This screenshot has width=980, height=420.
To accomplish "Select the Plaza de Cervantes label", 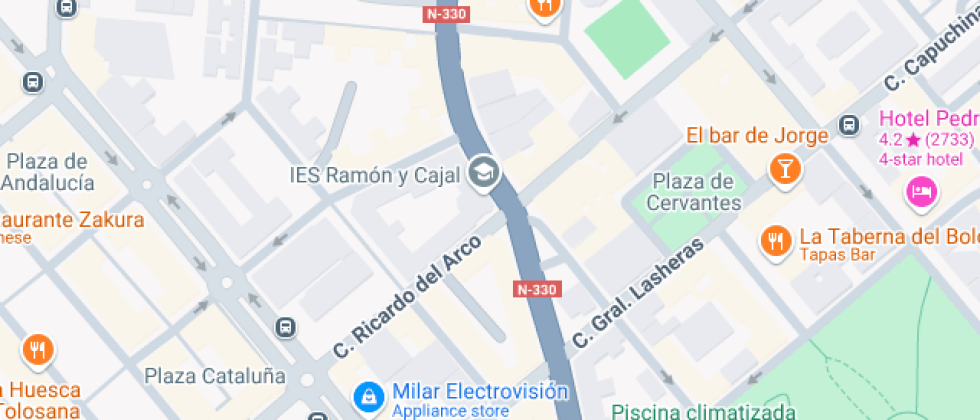I will coord(694,192).
